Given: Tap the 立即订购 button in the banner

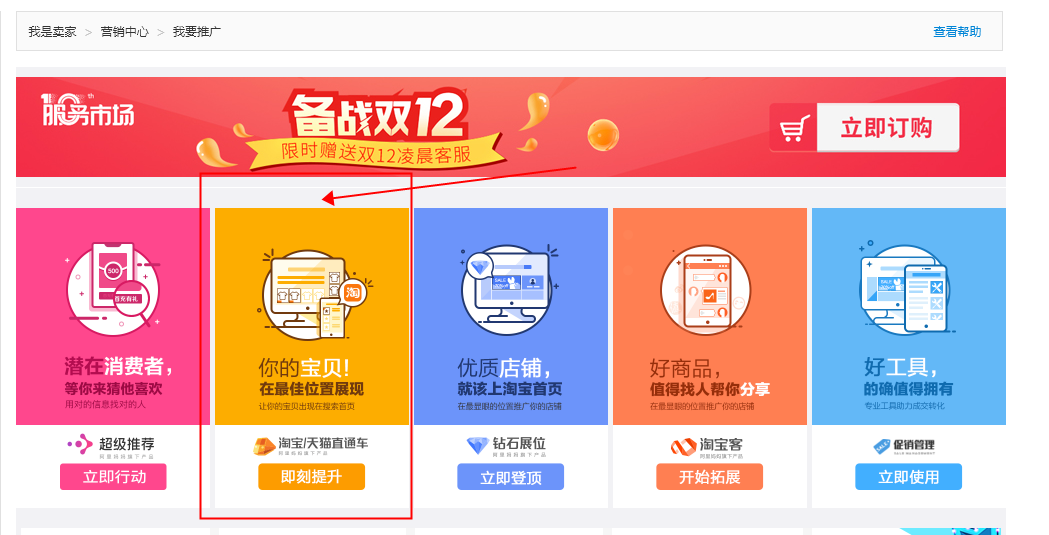Looking at the screenshot, I should click(x=886, y=128).
